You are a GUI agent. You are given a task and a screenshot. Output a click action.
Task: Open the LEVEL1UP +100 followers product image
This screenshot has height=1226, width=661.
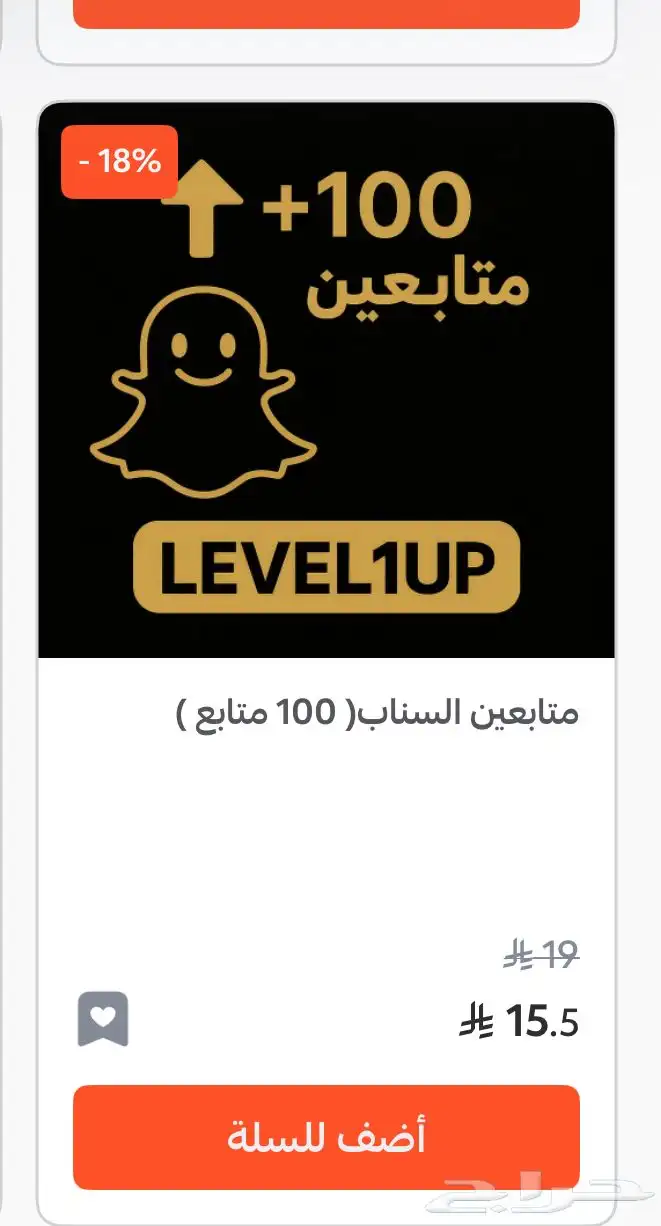click(326, 380)
